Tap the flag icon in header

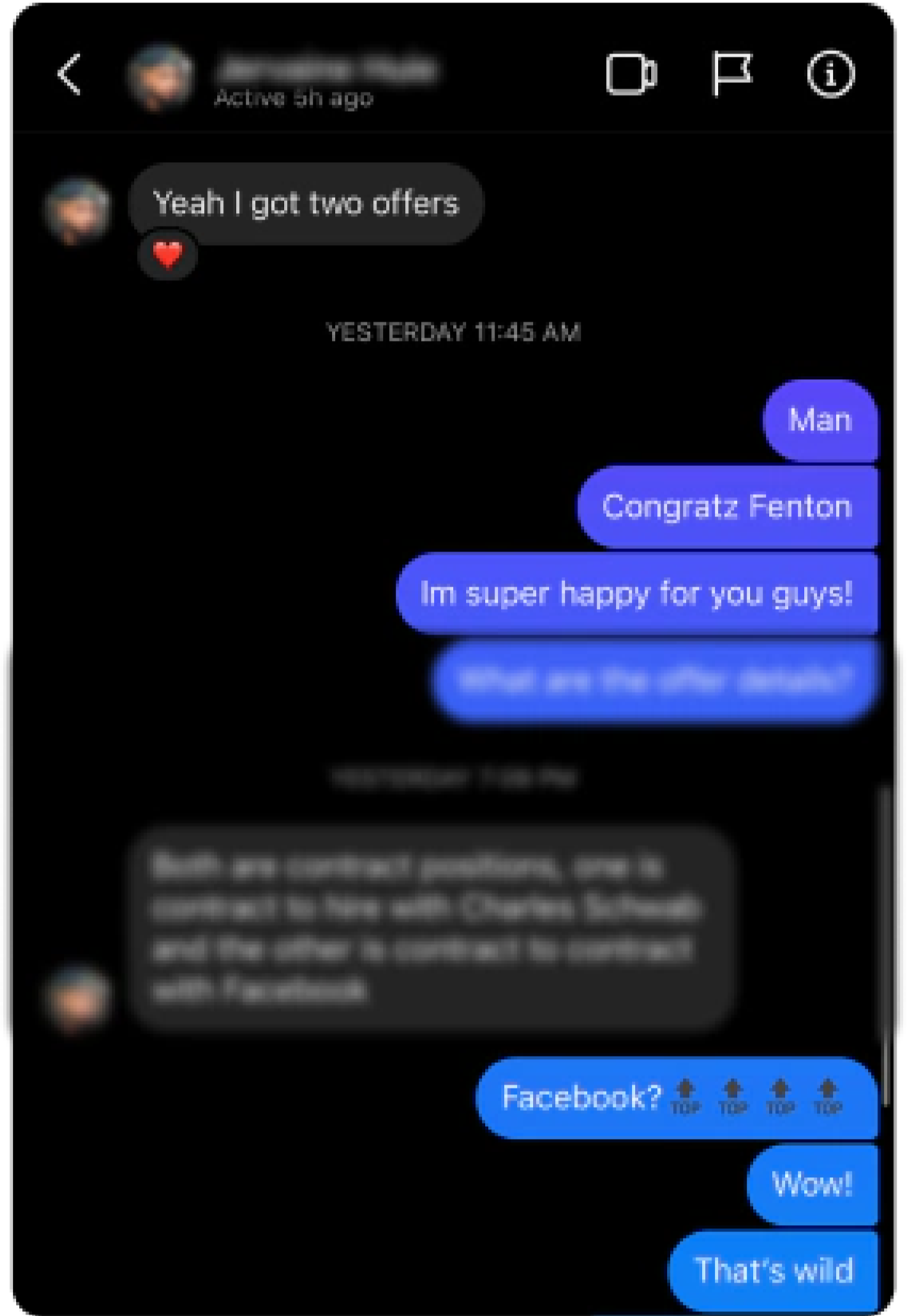(731, 75)
